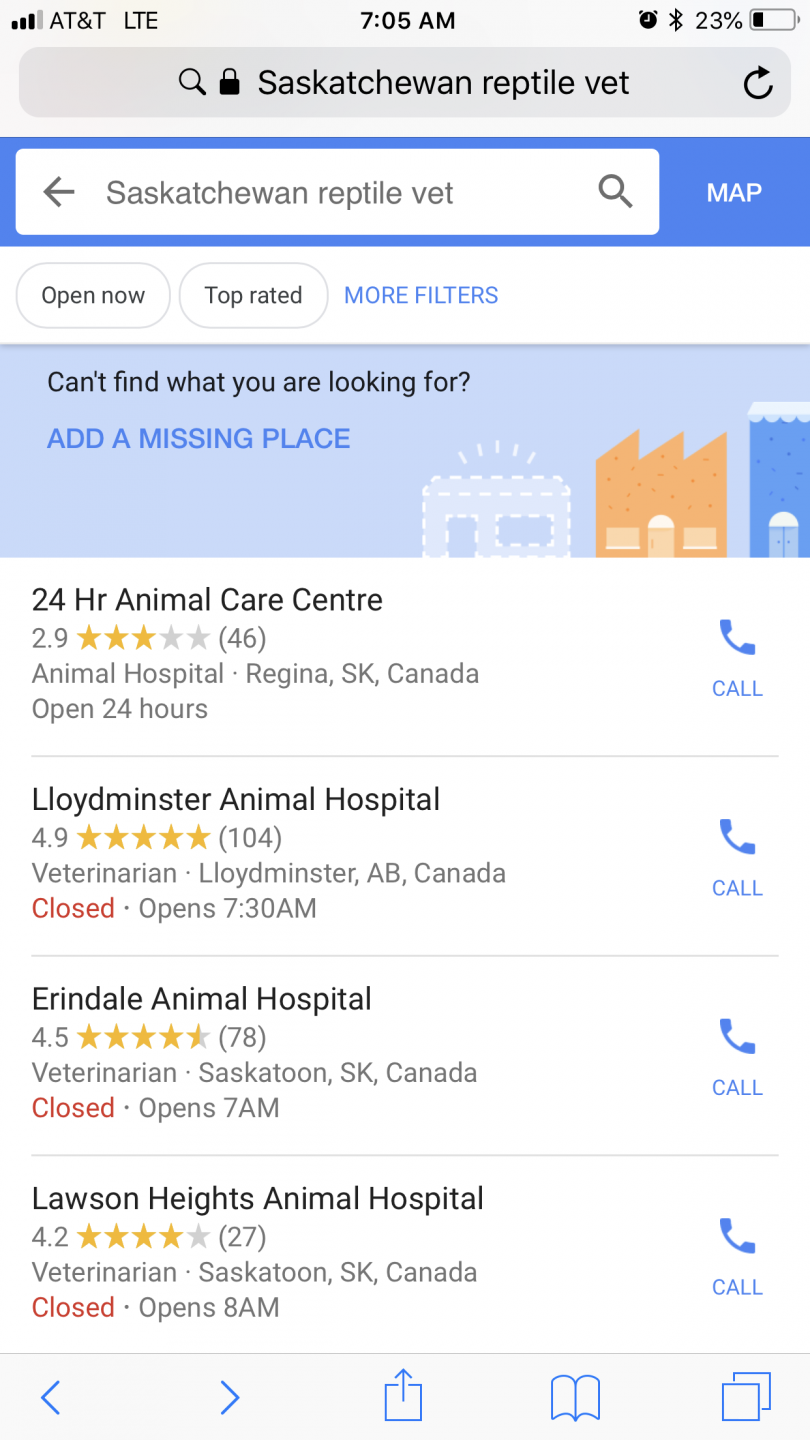Go back using the search box arrow
Viewport: 810px width, 1440px height.
point(60,192)
